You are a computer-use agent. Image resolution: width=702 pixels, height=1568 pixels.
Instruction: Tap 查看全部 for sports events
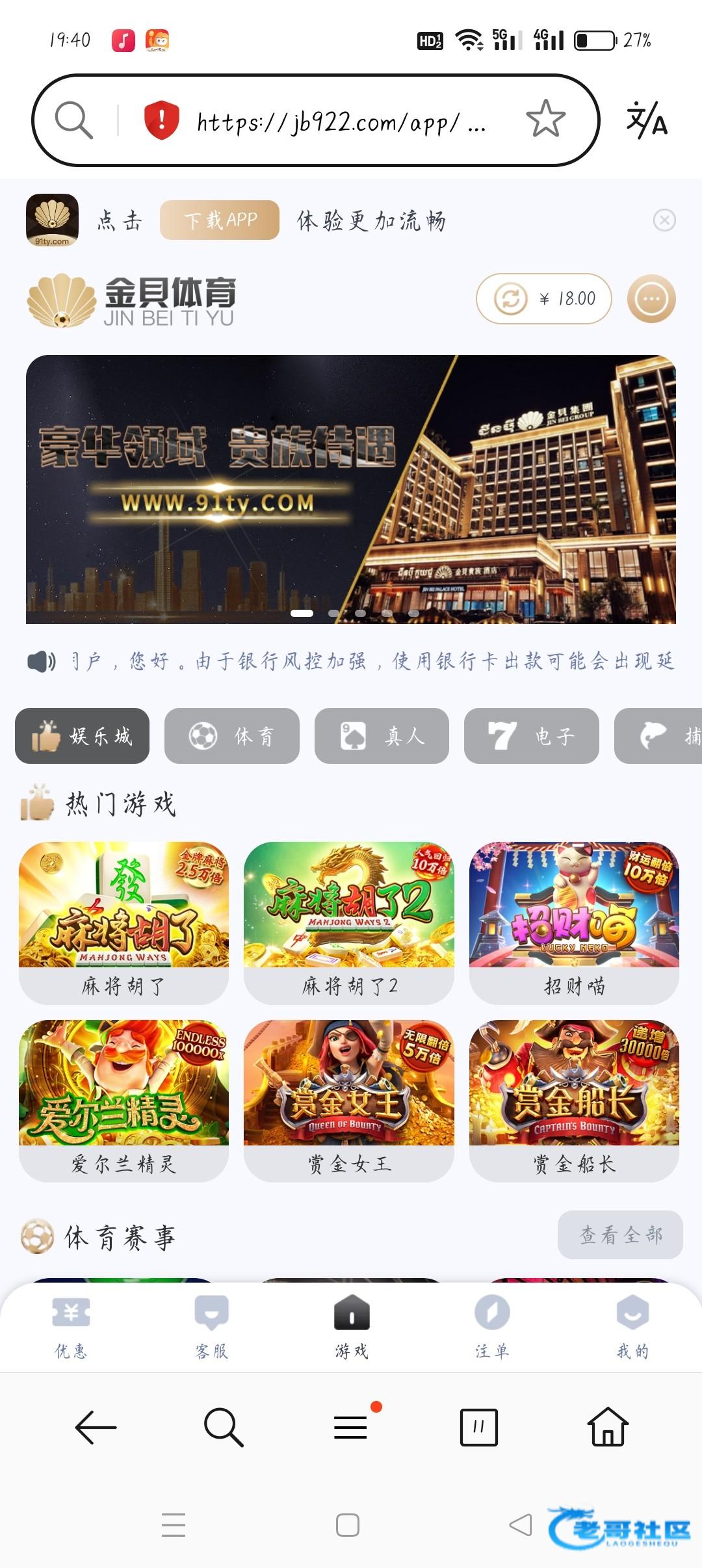[x=620, y=1235]
